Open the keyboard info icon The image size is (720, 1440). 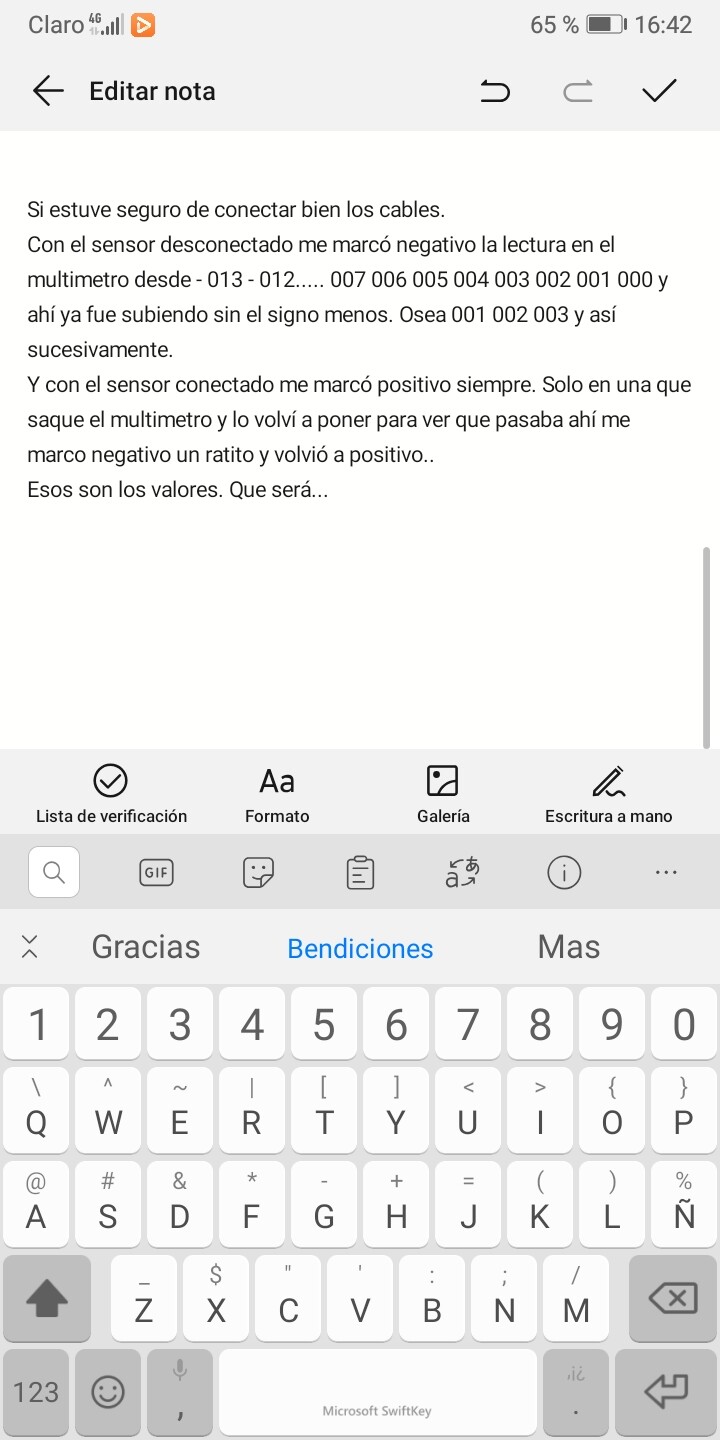point(564,873)
